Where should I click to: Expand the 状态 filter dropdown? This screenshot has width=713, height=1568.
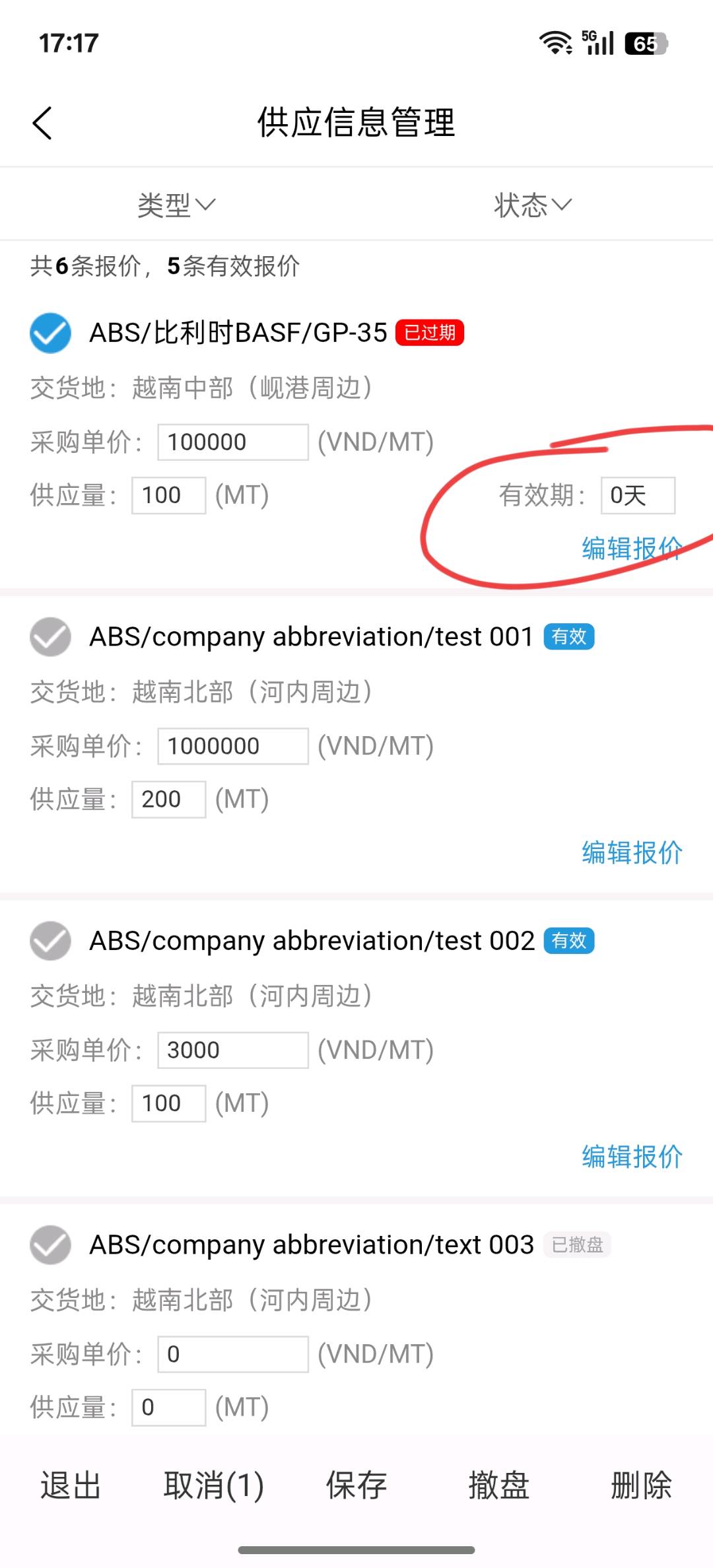(532, 205)
